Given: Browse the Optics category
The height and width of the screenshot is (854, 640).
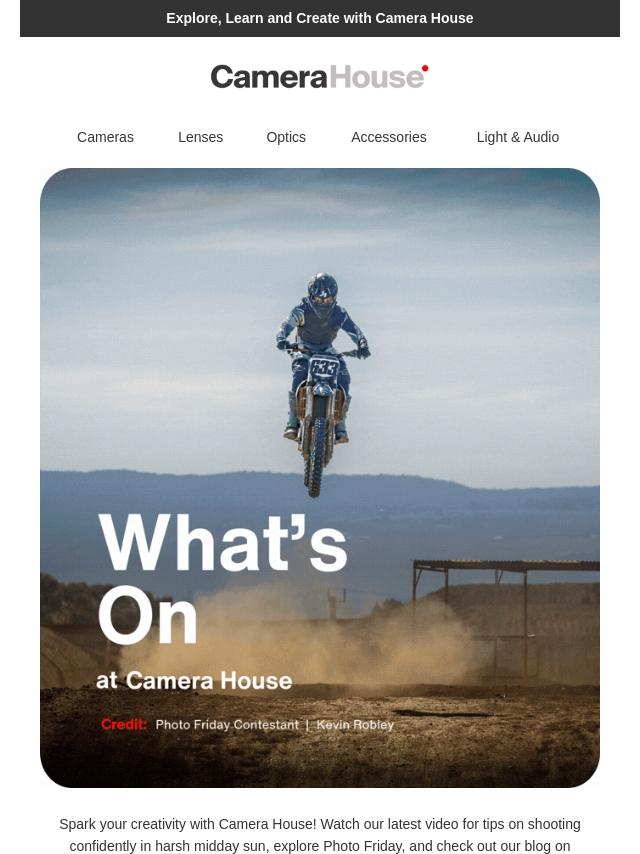Looking at the screenshot, I should tap(286, 137).
